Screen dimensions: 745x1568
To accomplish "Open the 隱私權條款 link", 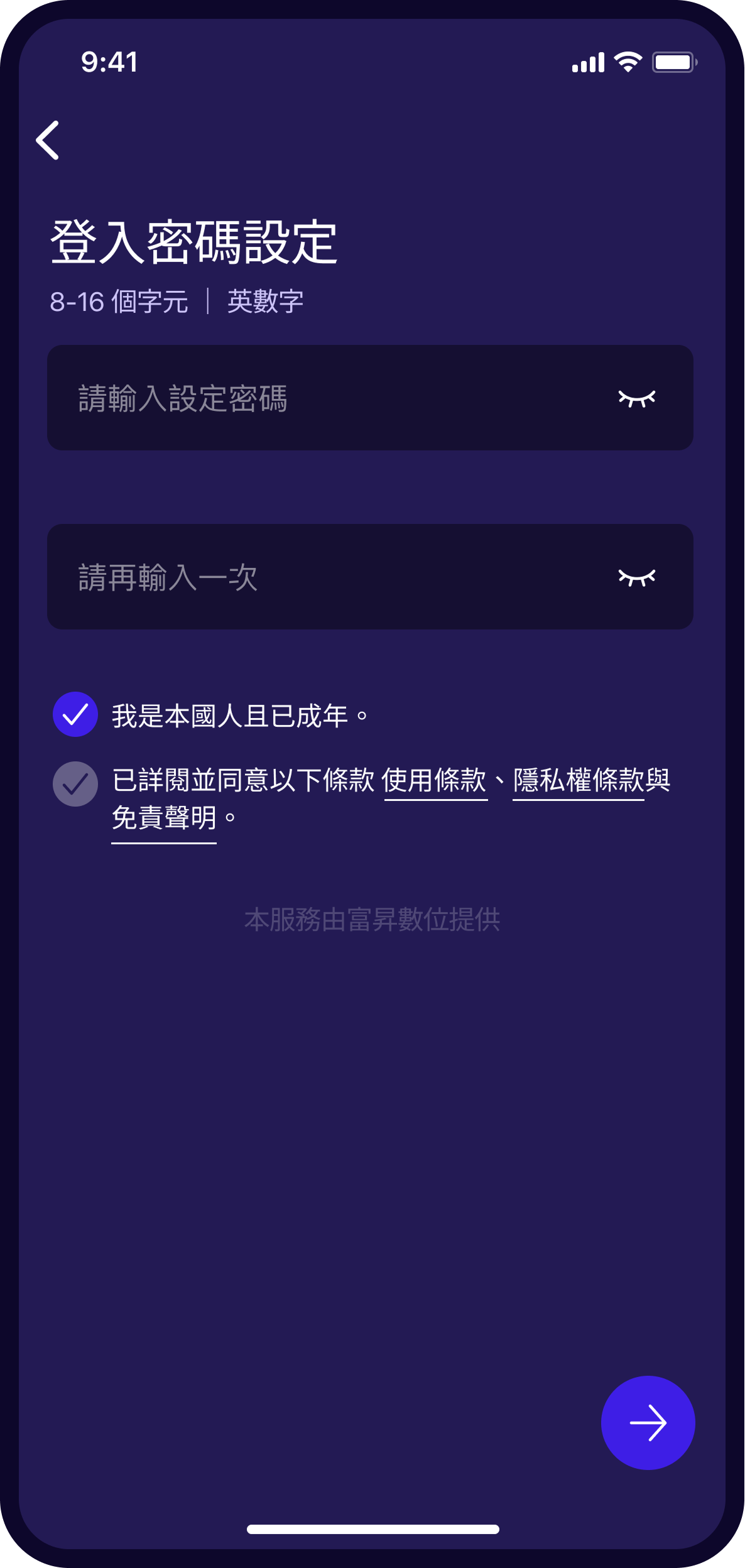I will [x=579, y=781].
